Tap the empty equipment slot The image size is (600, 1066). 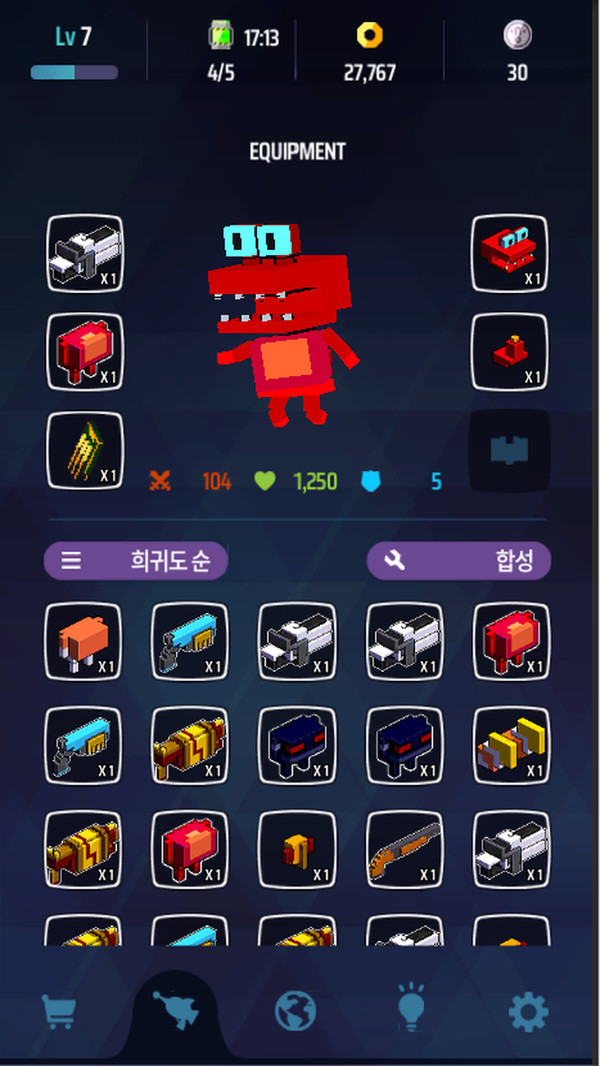tap(509, 451)
